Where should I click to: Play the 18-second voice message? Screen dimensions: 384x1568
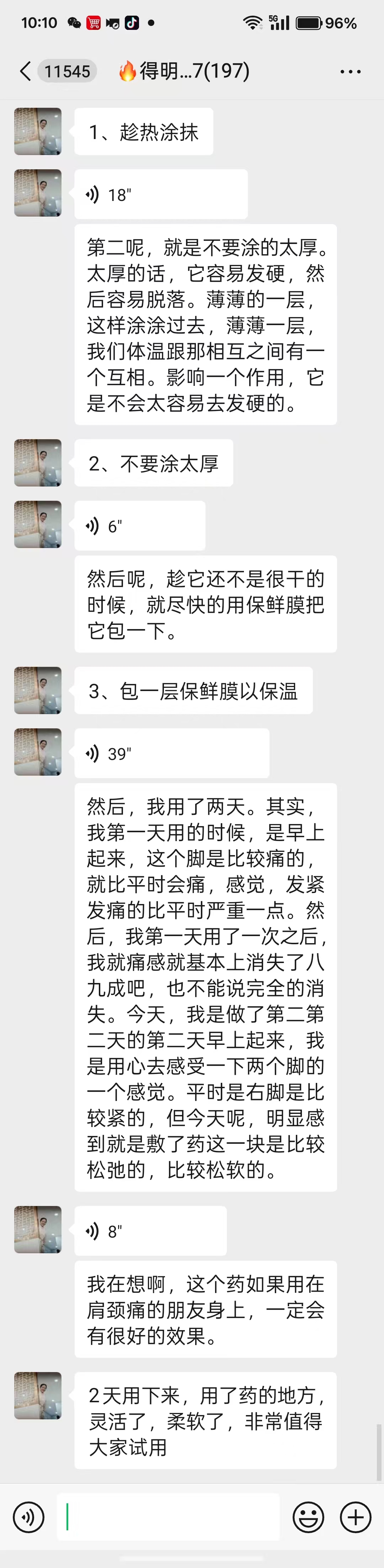click(161, 194)
